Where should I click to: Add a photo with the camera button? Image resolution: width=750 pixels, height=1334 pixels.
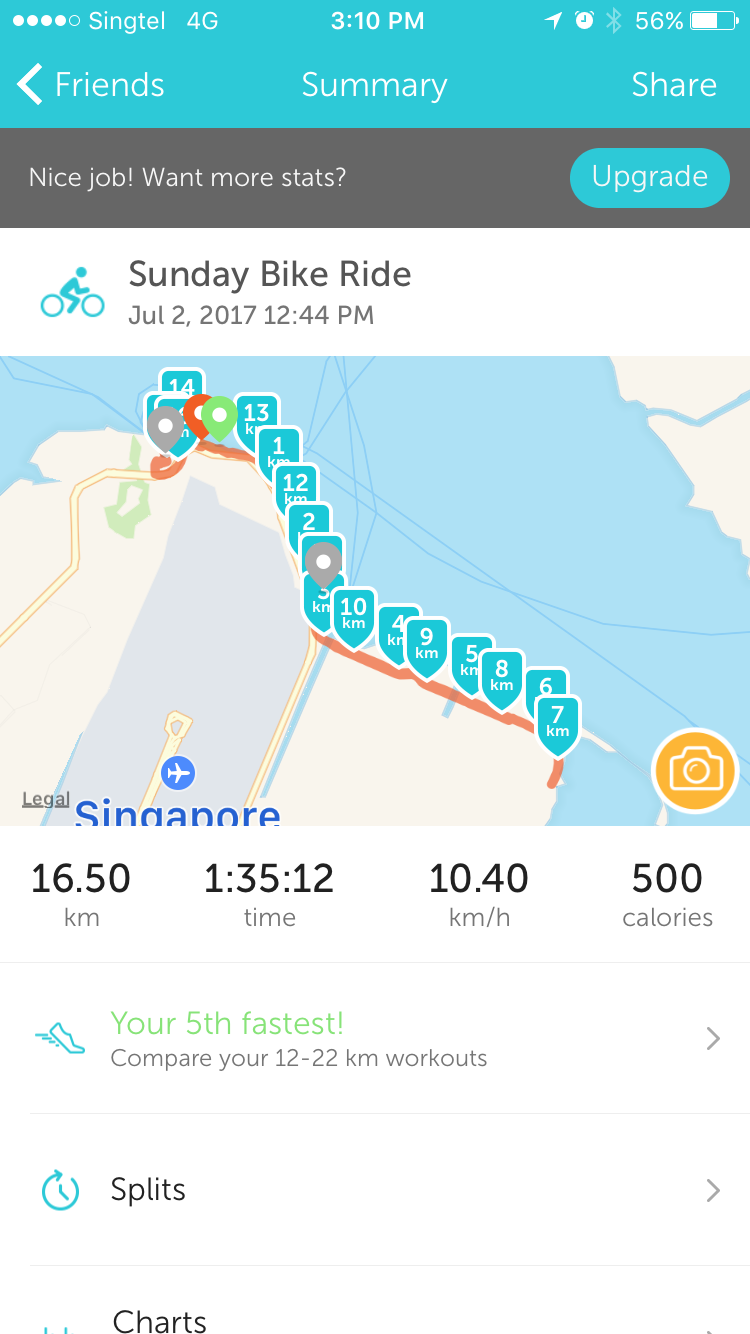click(x=695, y=770)
